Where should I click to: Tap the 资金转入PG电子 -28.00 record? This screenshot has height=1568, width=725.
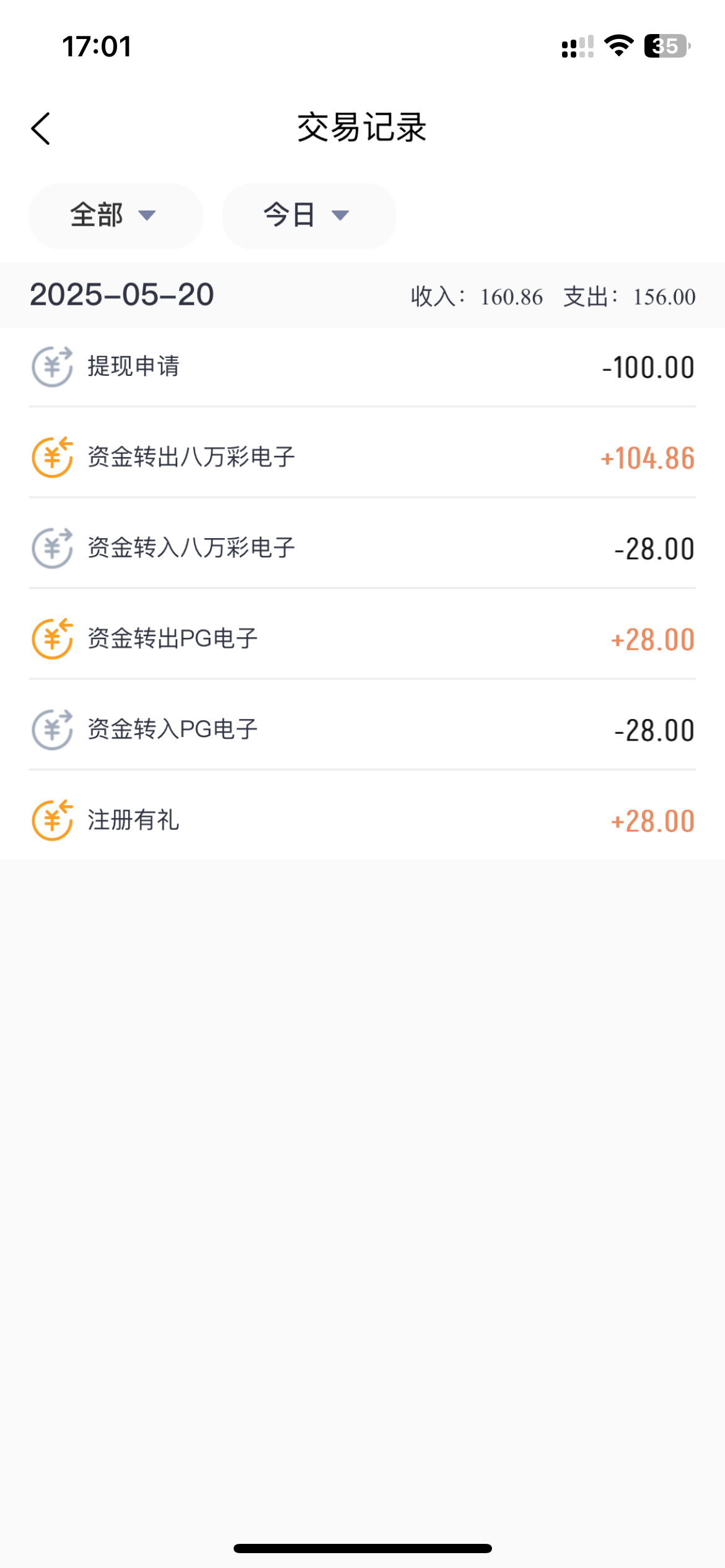362,730
